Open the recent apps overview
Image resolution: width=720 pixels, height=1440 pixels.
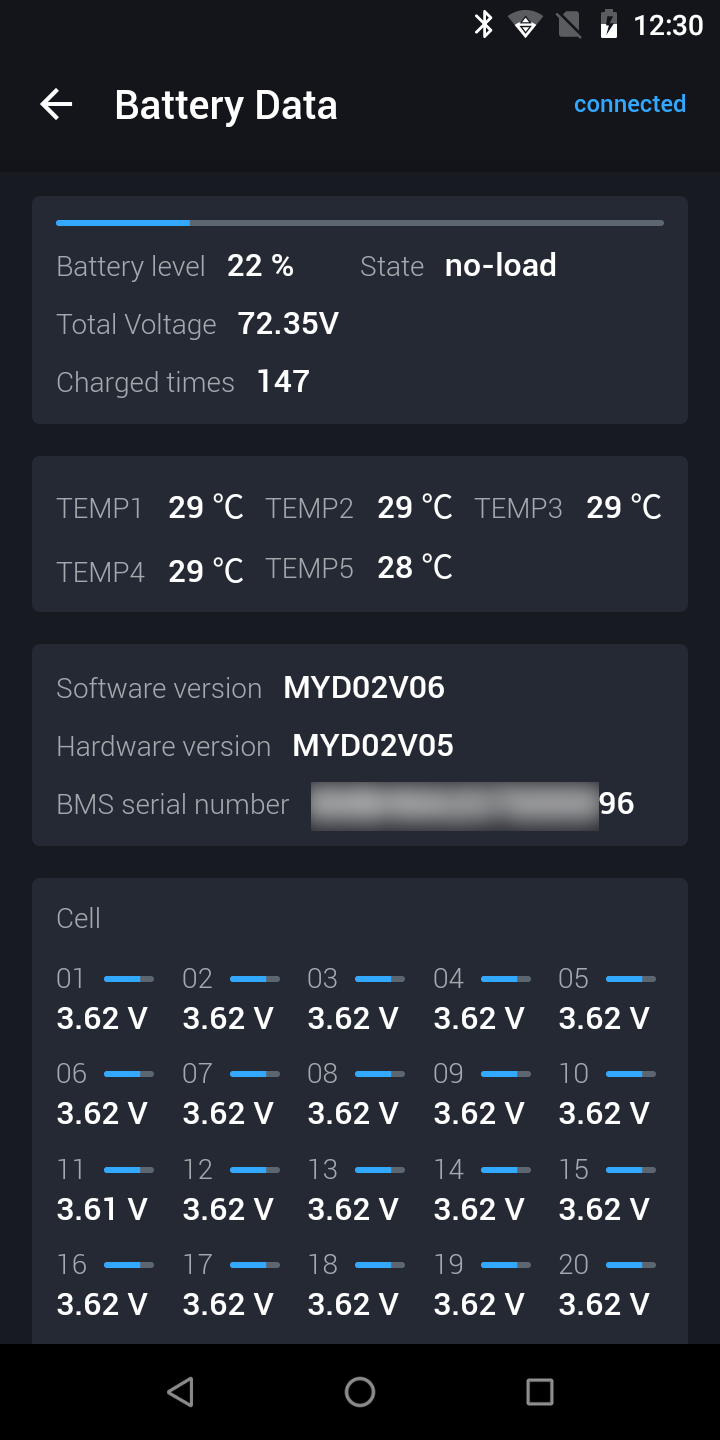pos(539,1391)
